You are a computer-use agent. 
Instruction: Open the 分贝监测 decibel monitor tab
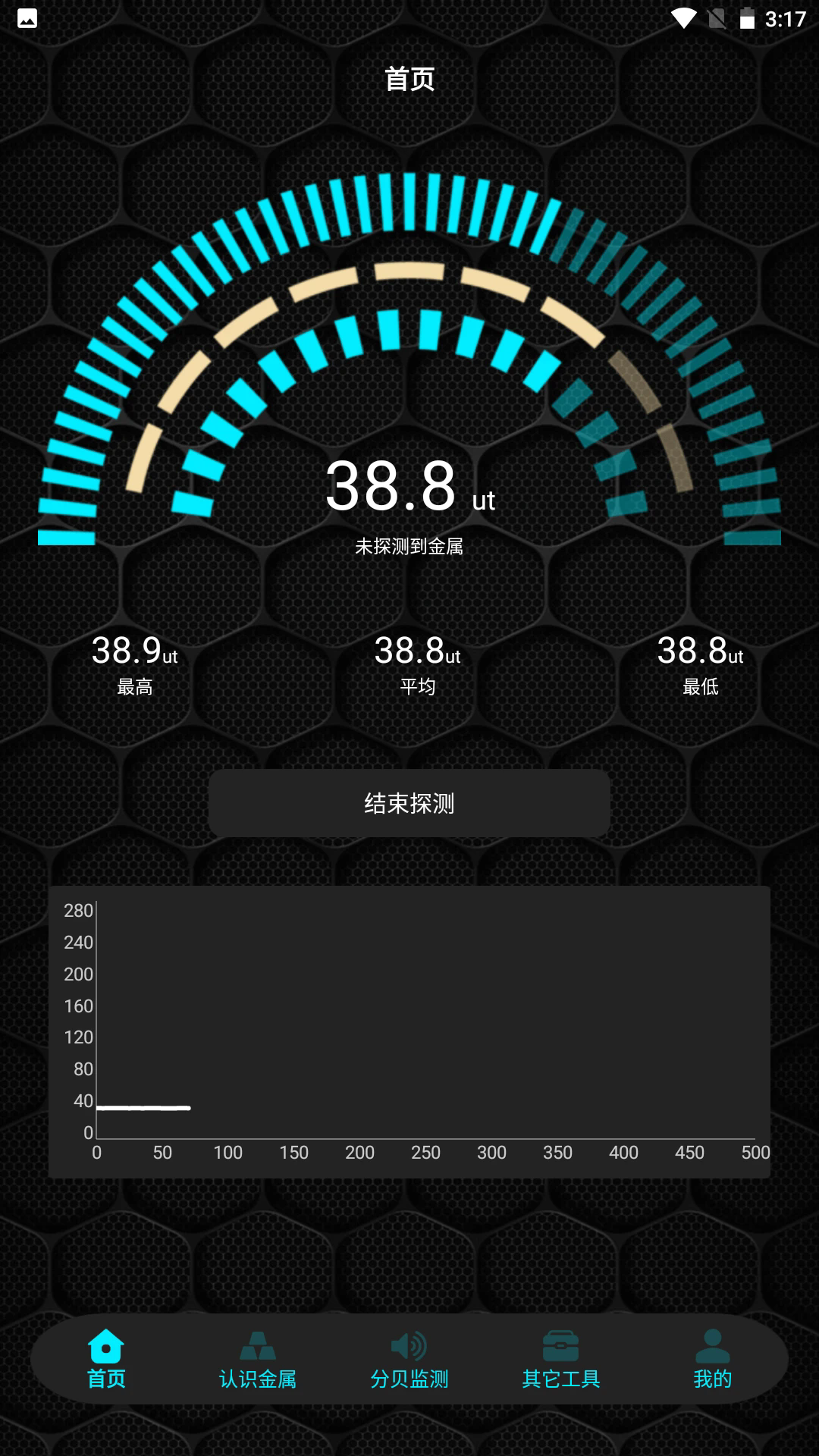tap(409, 1360)
